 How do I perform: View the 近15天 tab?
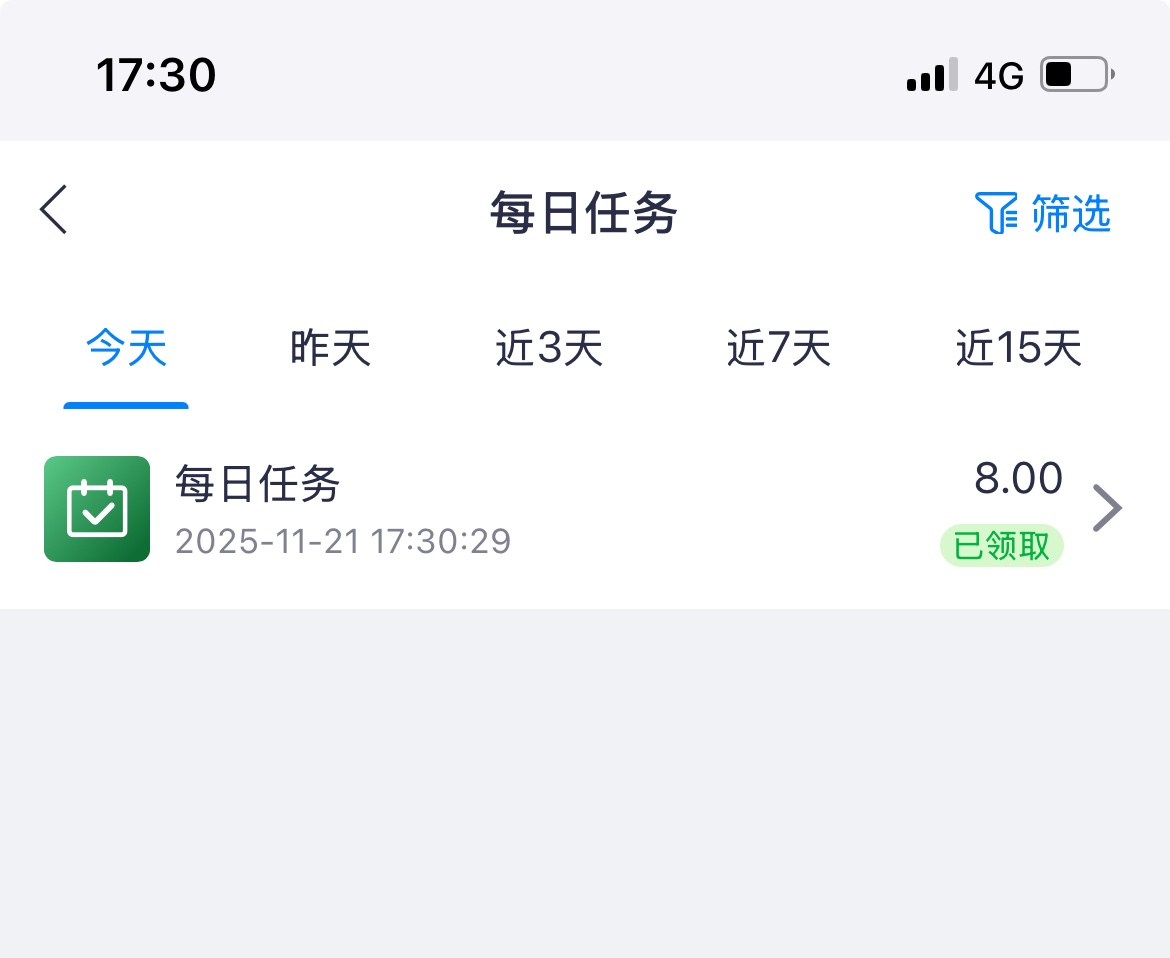(x=1018, y=349)
